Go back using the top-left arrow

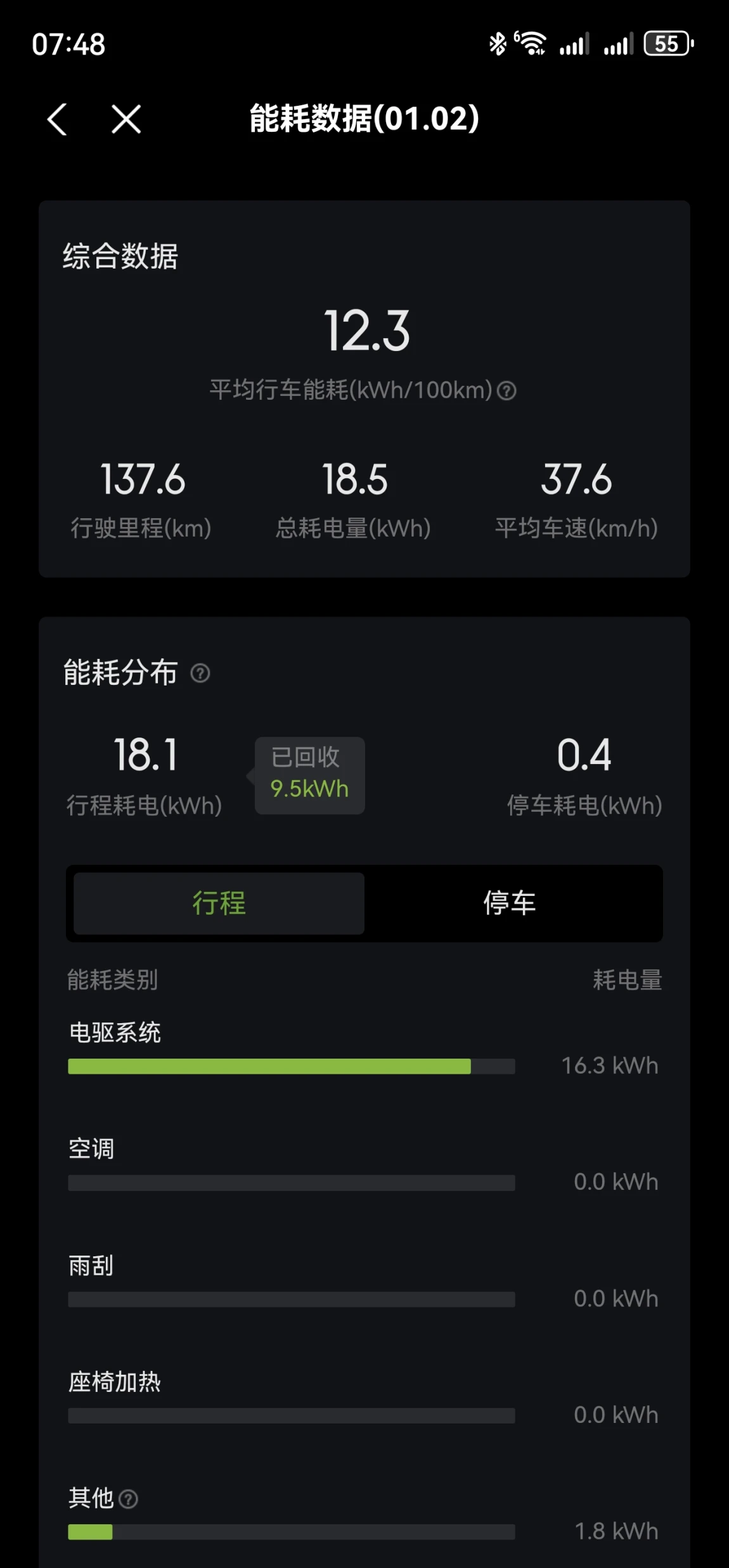point(57,119)
